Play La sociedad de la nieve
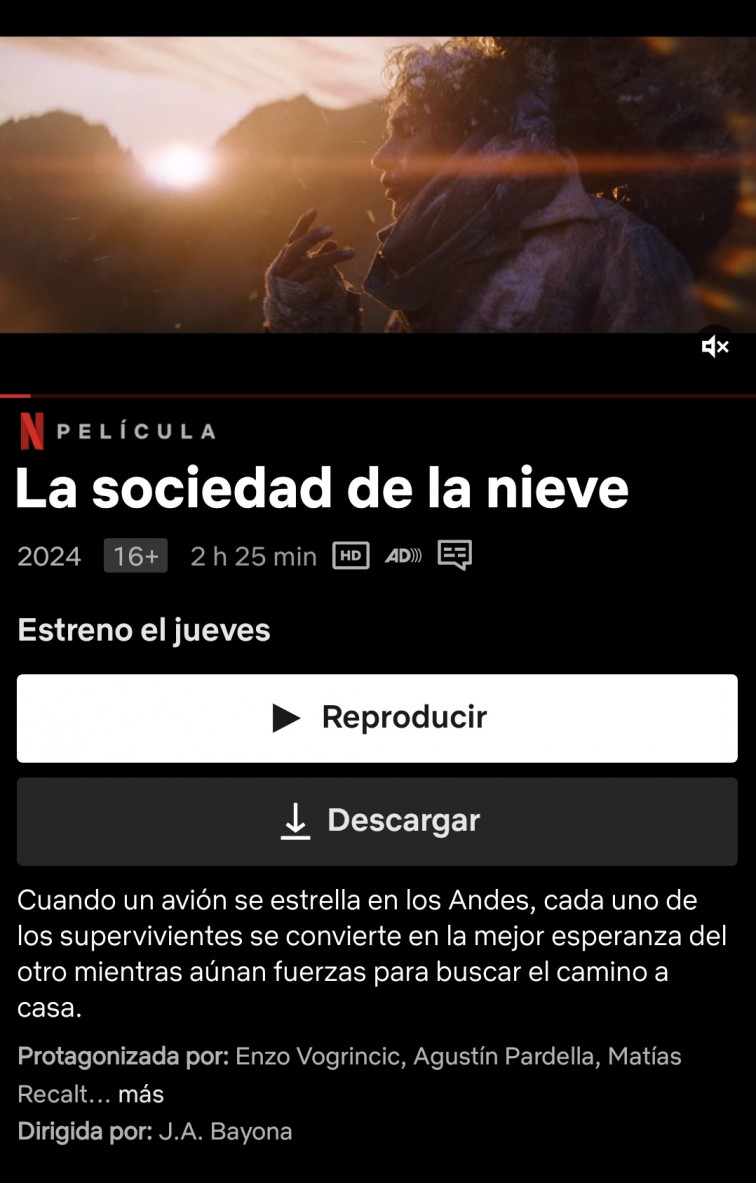 click(x=377, y=718)
